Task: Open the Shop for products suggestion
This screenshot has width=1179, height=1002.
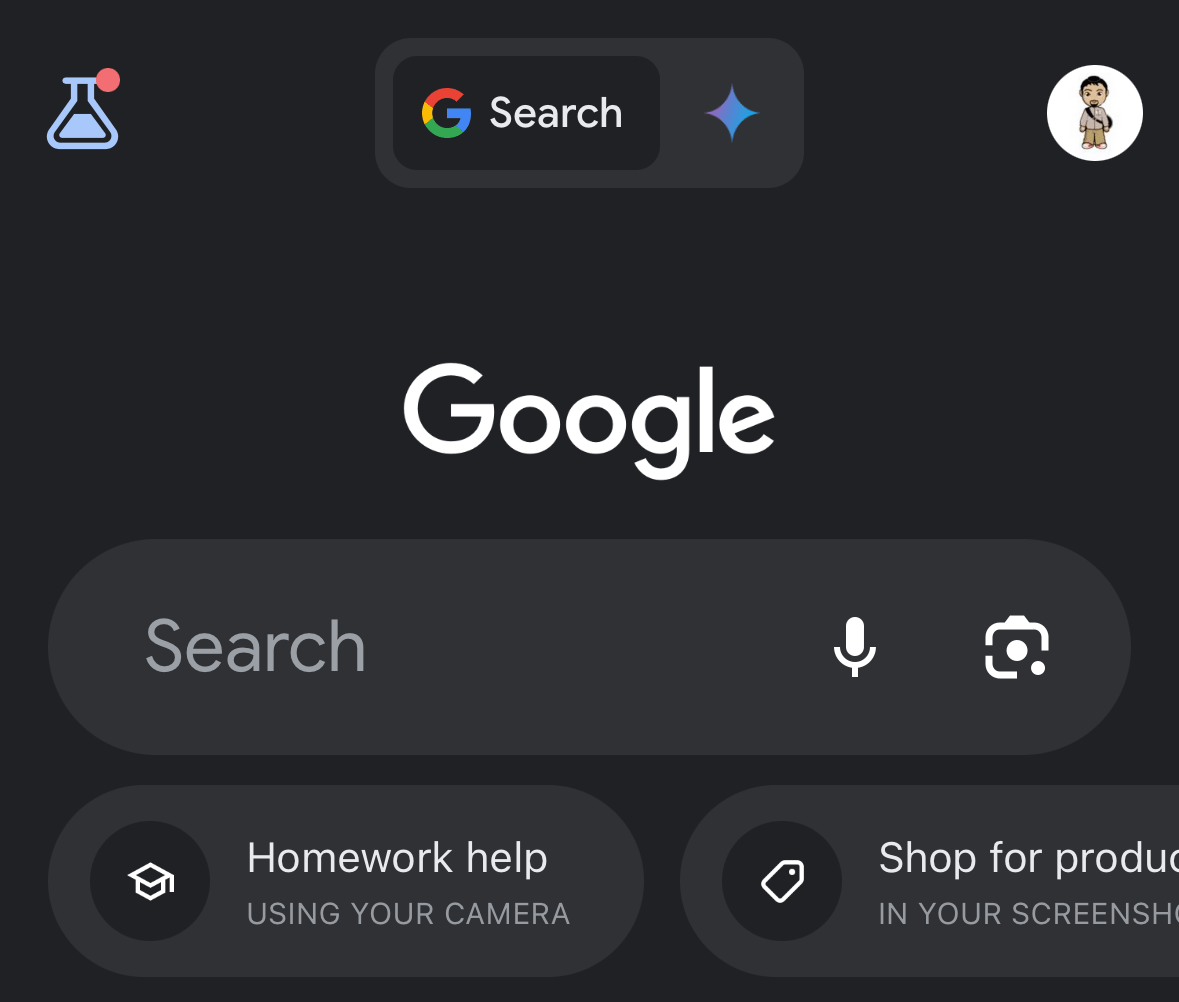Action: pos(929,881)
